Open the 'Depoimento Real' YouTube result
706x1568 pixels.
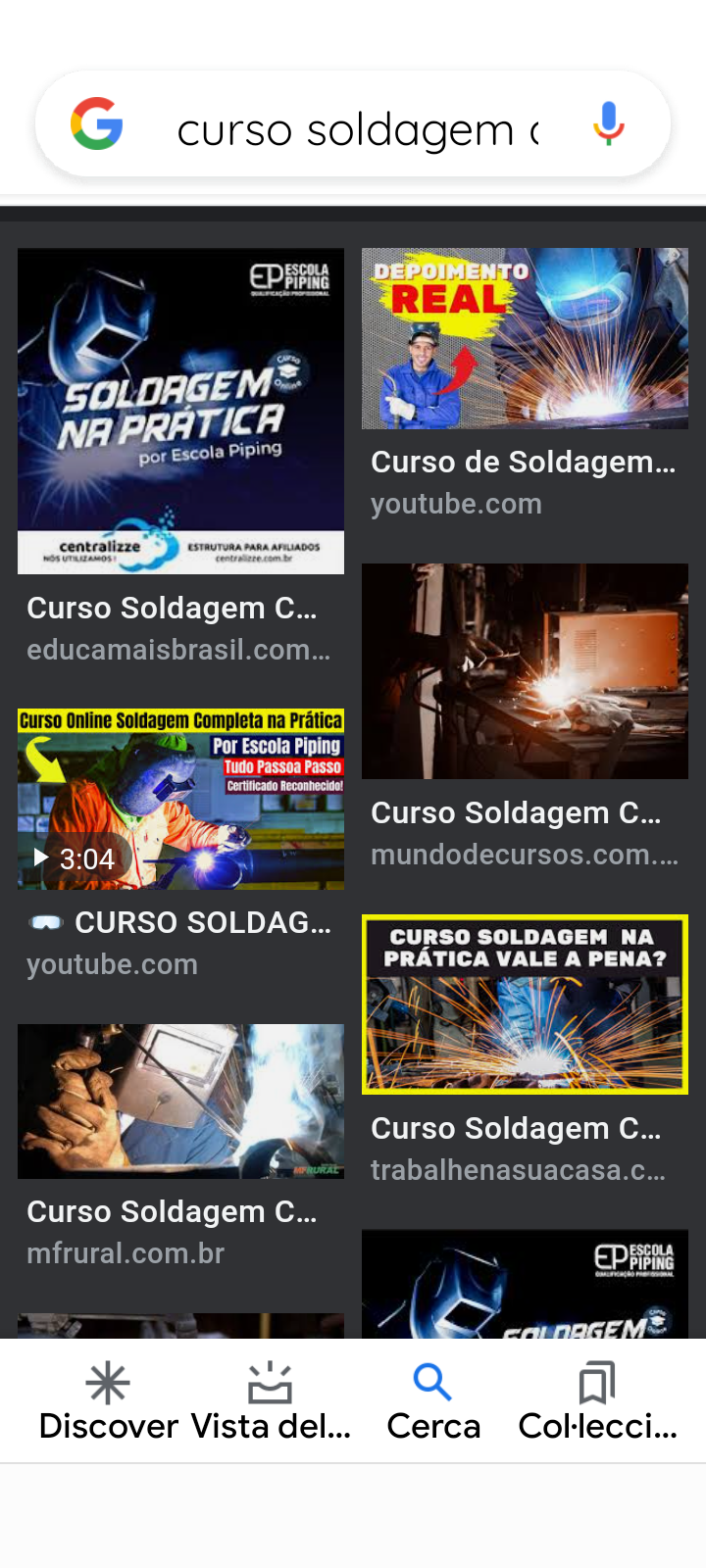[x=525, y=339]
